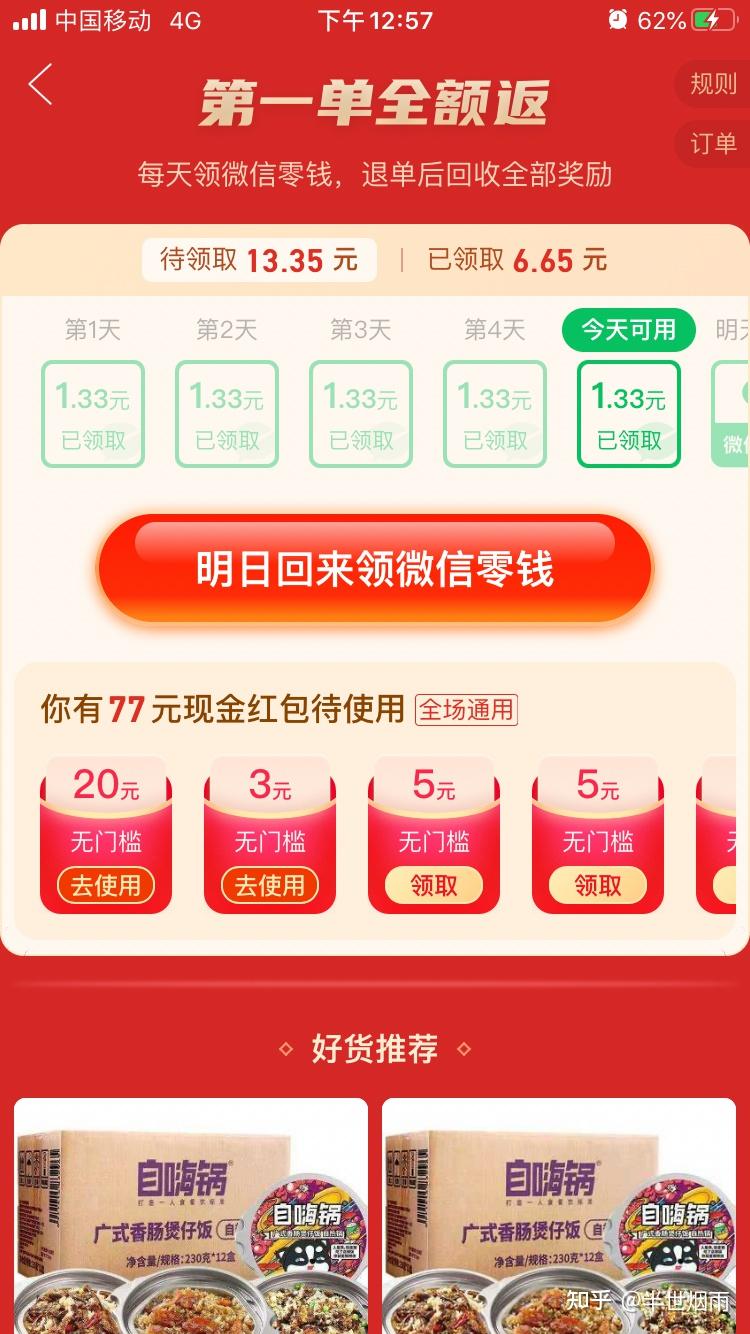750x1334 pixels.
Task: Use the 3元 red packet via 去使用
Action: click(269, 885)
